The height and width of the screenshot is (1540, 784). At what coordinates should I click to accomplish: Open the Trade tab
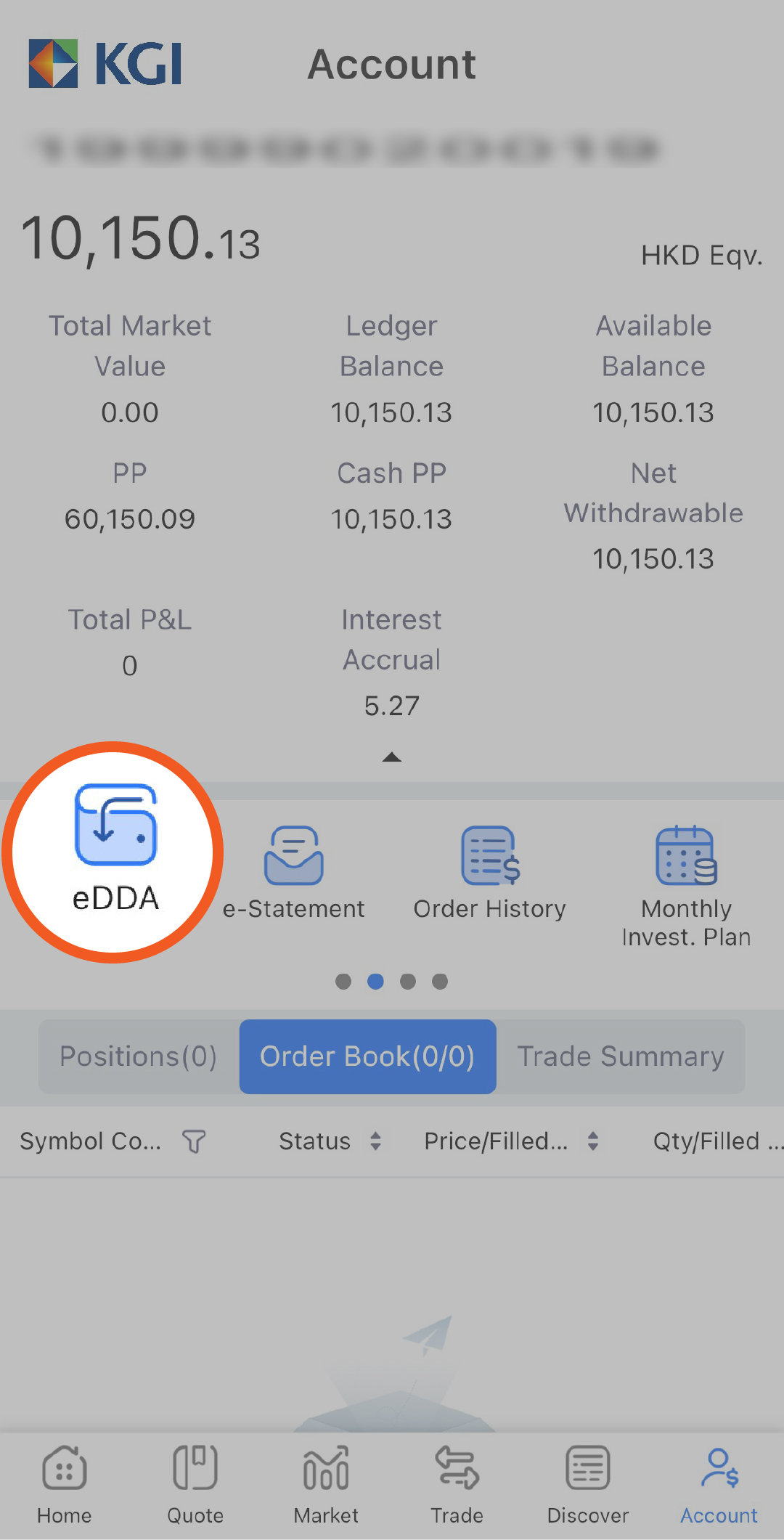click(457, 1485)
